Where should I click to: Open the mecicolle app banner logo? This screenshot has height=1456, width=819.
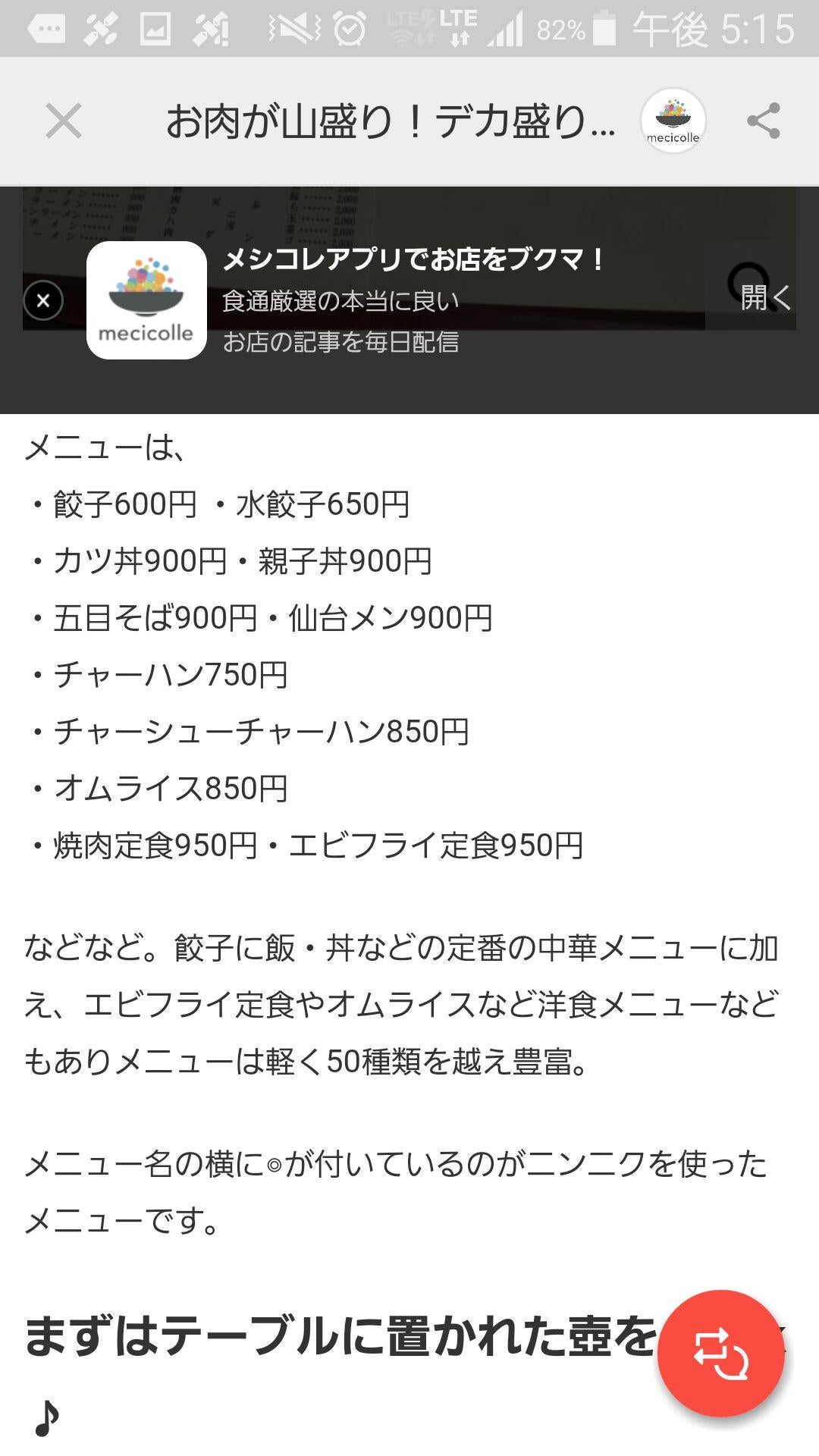click(x=146, y=300)
